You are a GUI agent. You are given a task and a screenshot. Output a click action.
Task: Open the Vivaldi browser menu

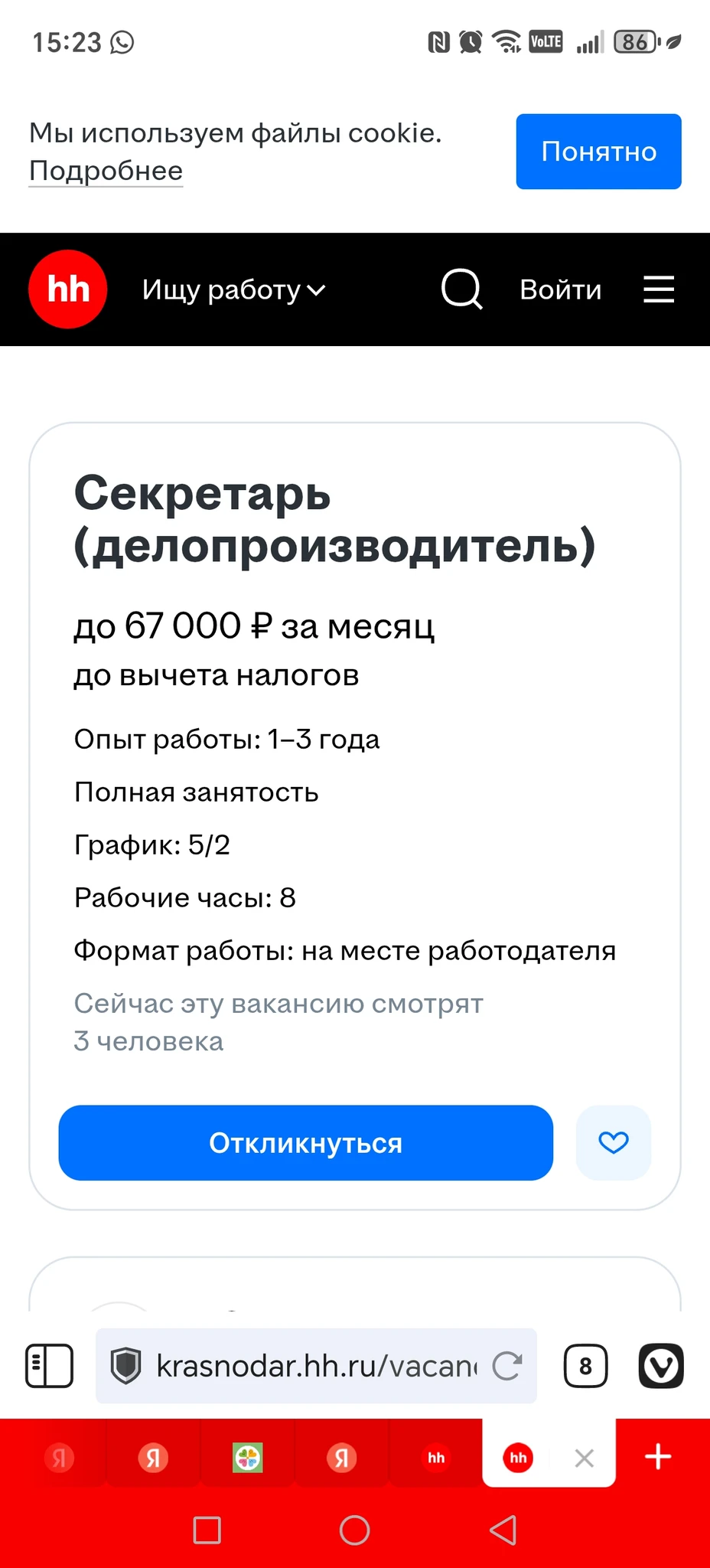pyautogui.click(x=660, y=1366)
